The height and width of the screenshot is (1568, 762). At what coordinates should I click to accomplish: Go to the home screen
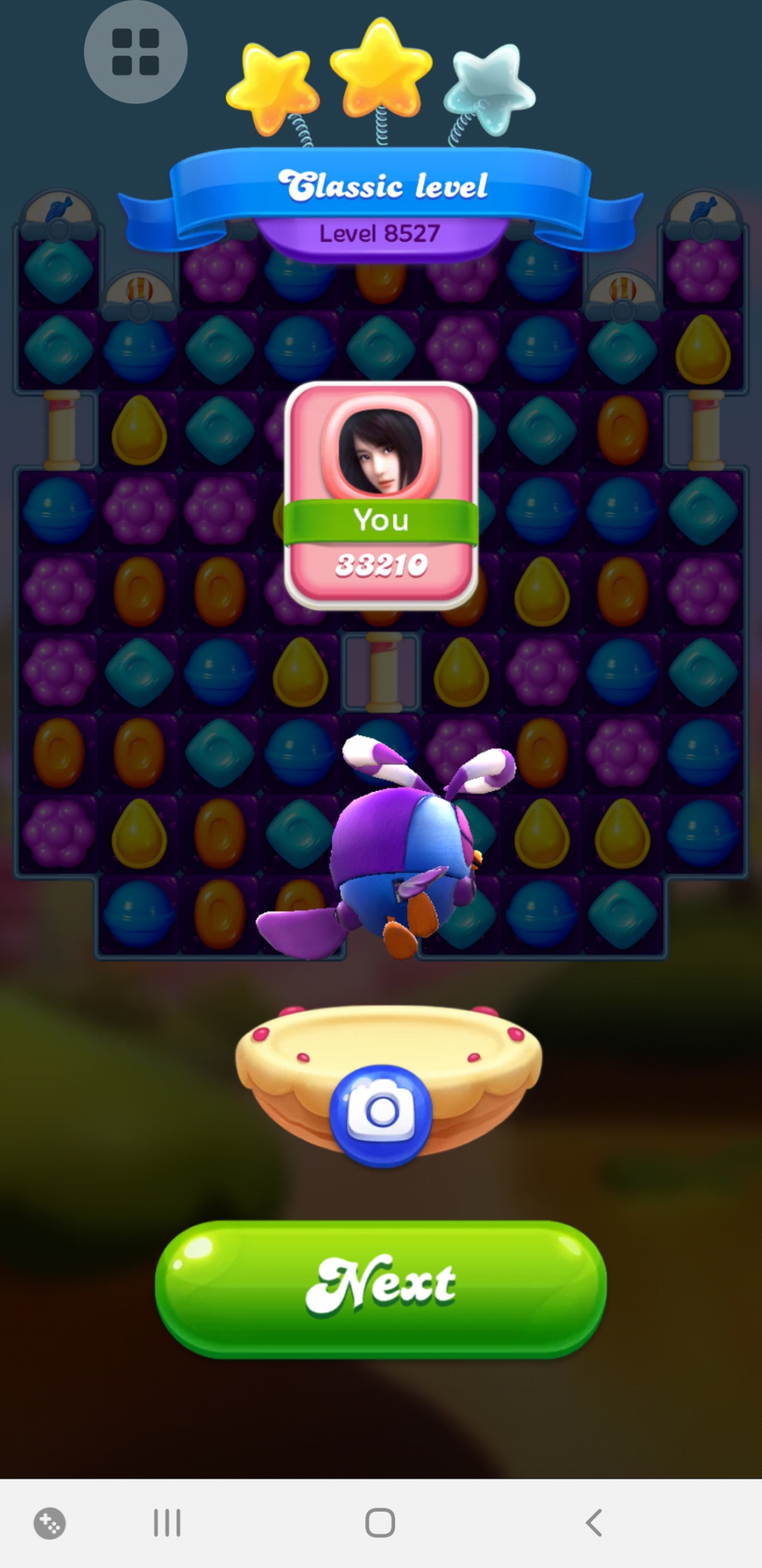pos(380,1523)
